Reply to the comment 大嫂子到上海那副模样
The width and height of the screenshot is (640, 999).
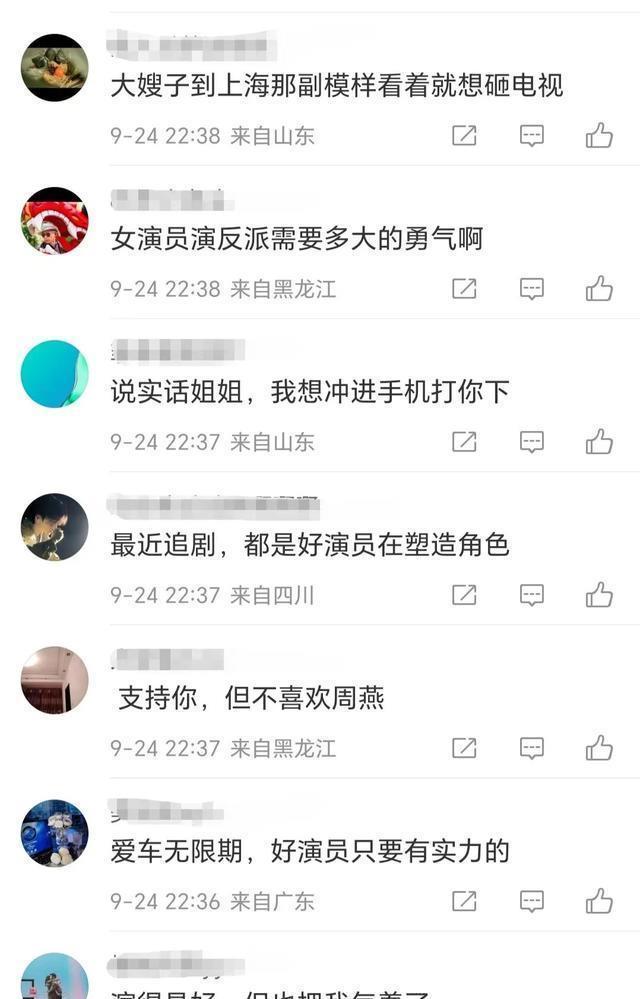click(x=532, y=136)
